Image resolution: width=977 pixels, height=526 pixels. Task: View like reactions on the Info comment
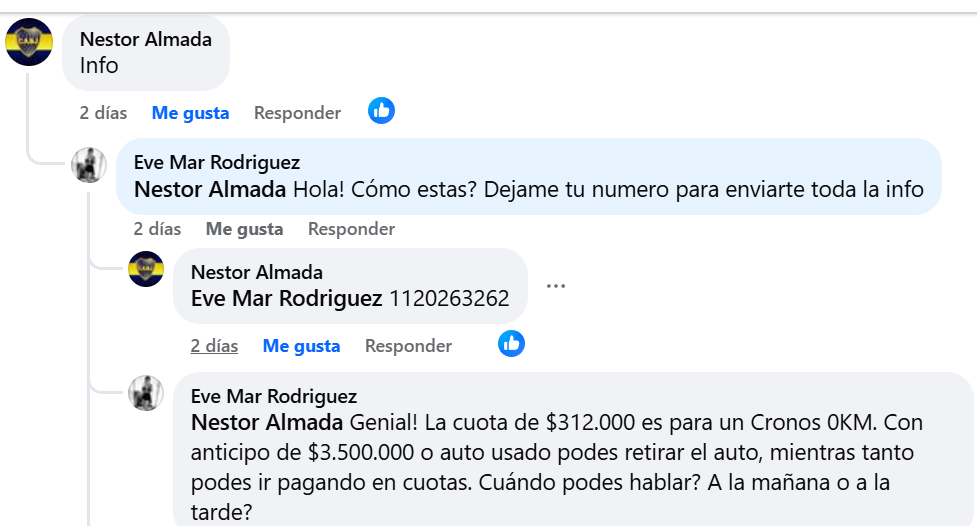pos(381,111)
